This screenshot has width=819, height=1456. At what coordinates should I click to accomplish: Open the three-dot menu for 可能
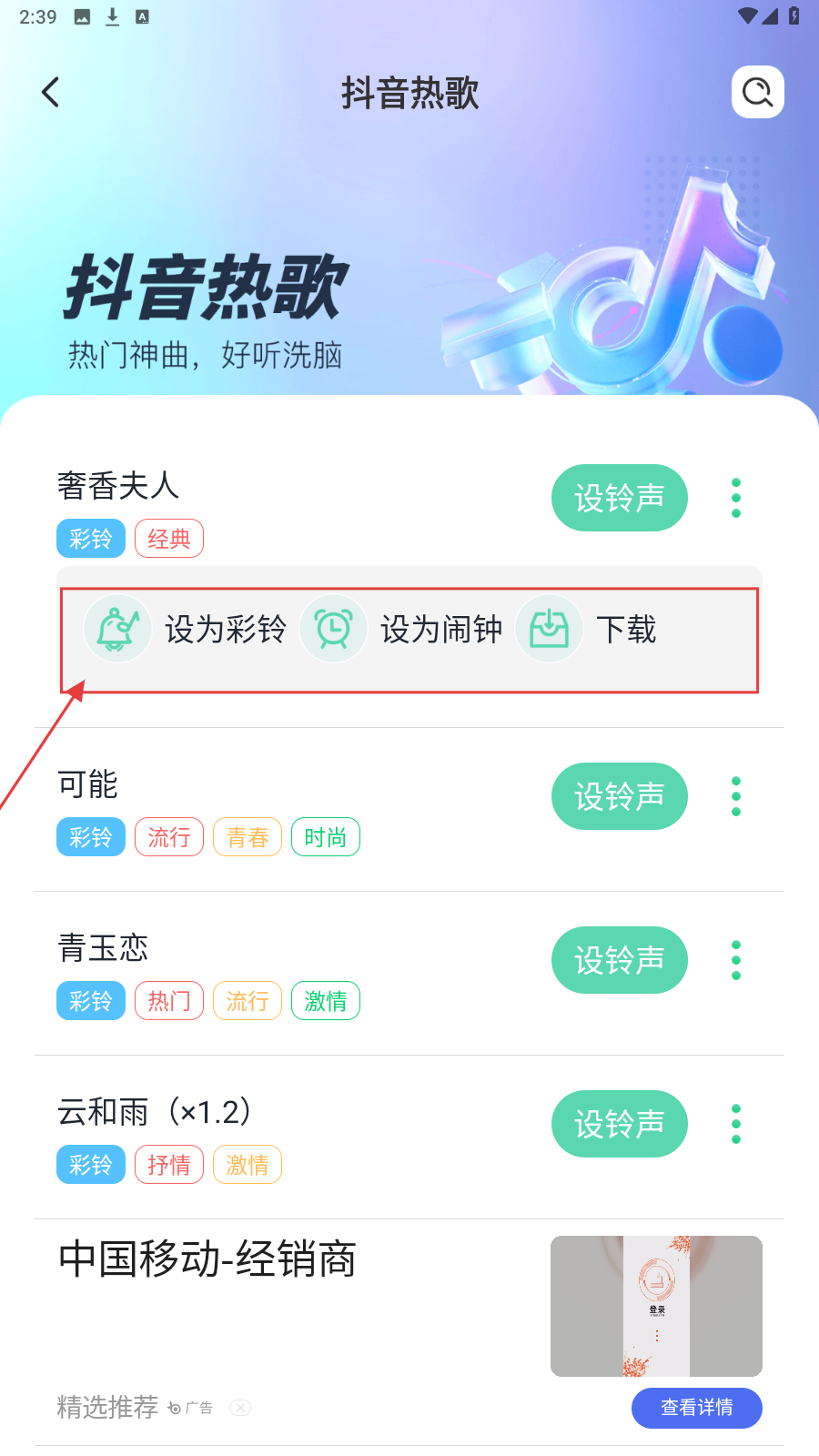click(x=736, y=796)
